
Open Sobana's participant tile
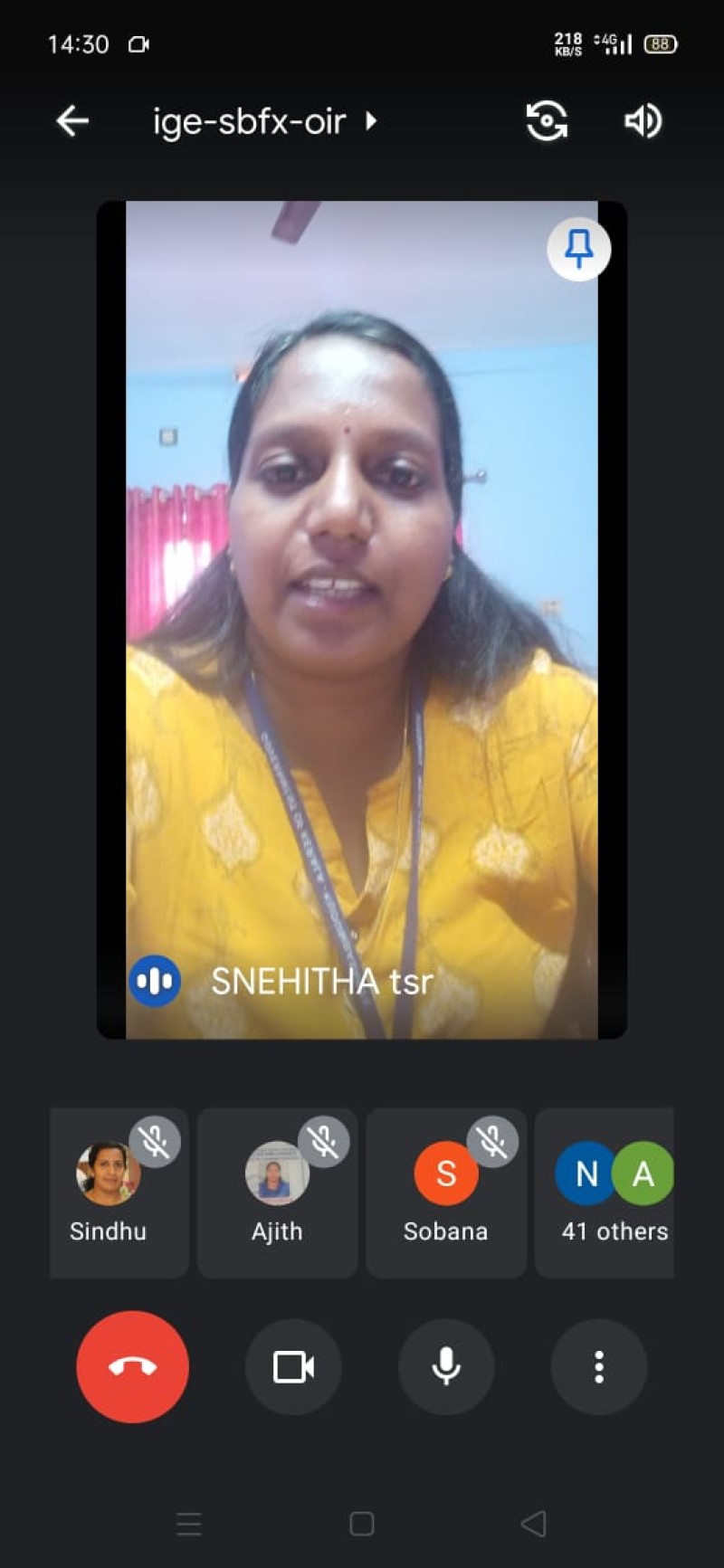[x=446, y=1193]
